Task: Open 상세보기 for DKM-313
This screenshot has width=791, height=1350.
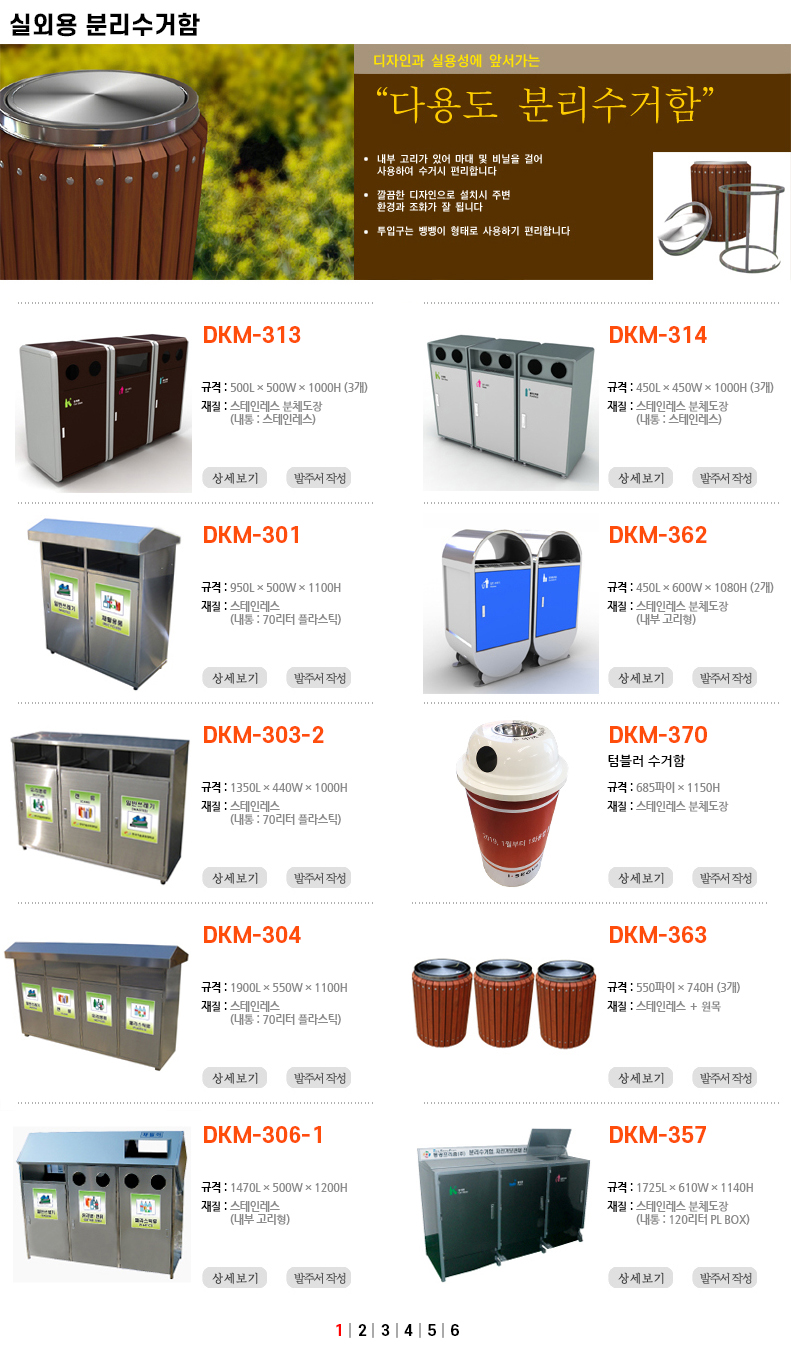Action: pyautogui.click(x=234, y=478)
